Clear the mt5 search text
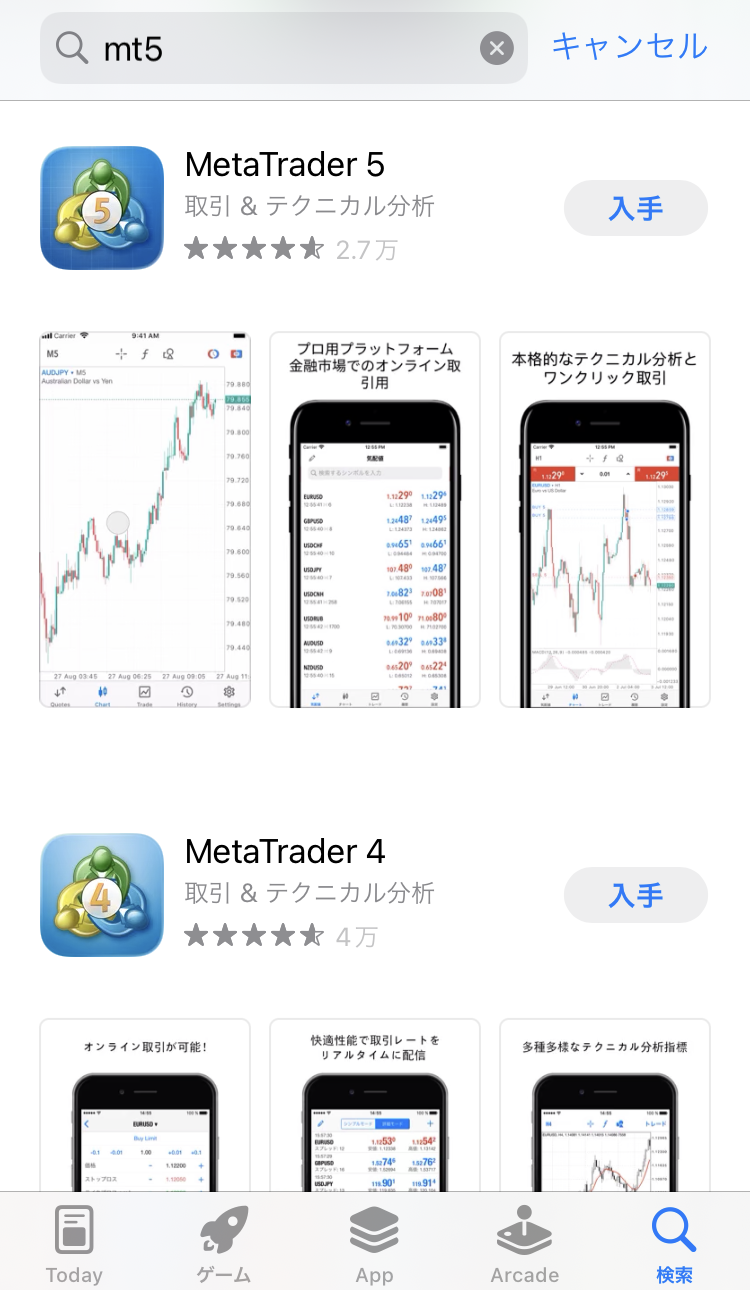 (496, 48)
